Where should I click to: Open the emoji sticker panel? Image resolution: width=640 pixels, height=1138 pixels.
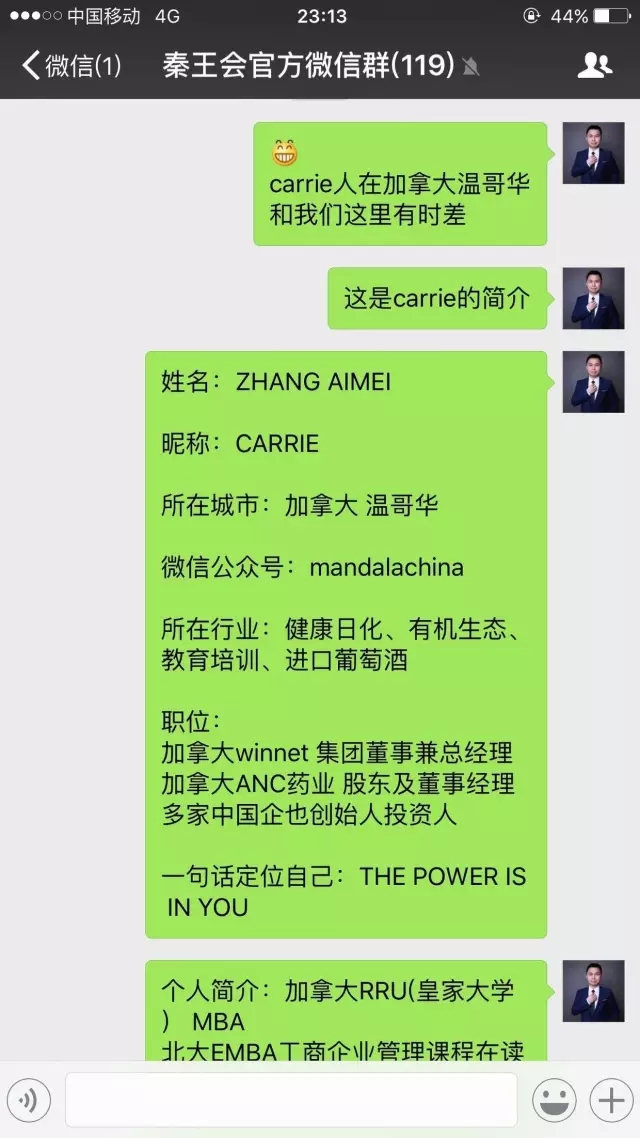click(554, 1100)
